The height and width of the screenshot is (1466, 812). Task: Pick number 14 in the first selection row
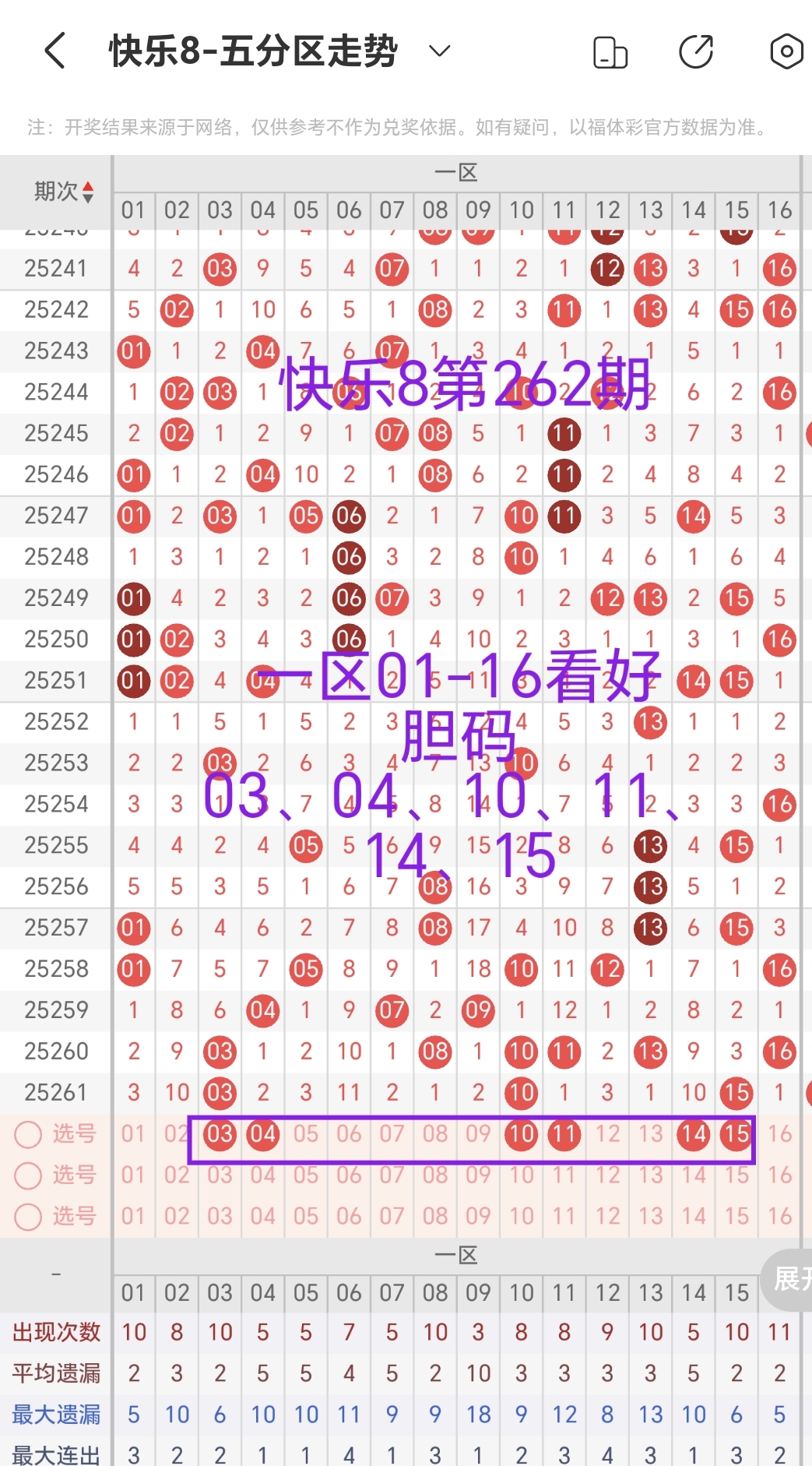point(693,1135)
